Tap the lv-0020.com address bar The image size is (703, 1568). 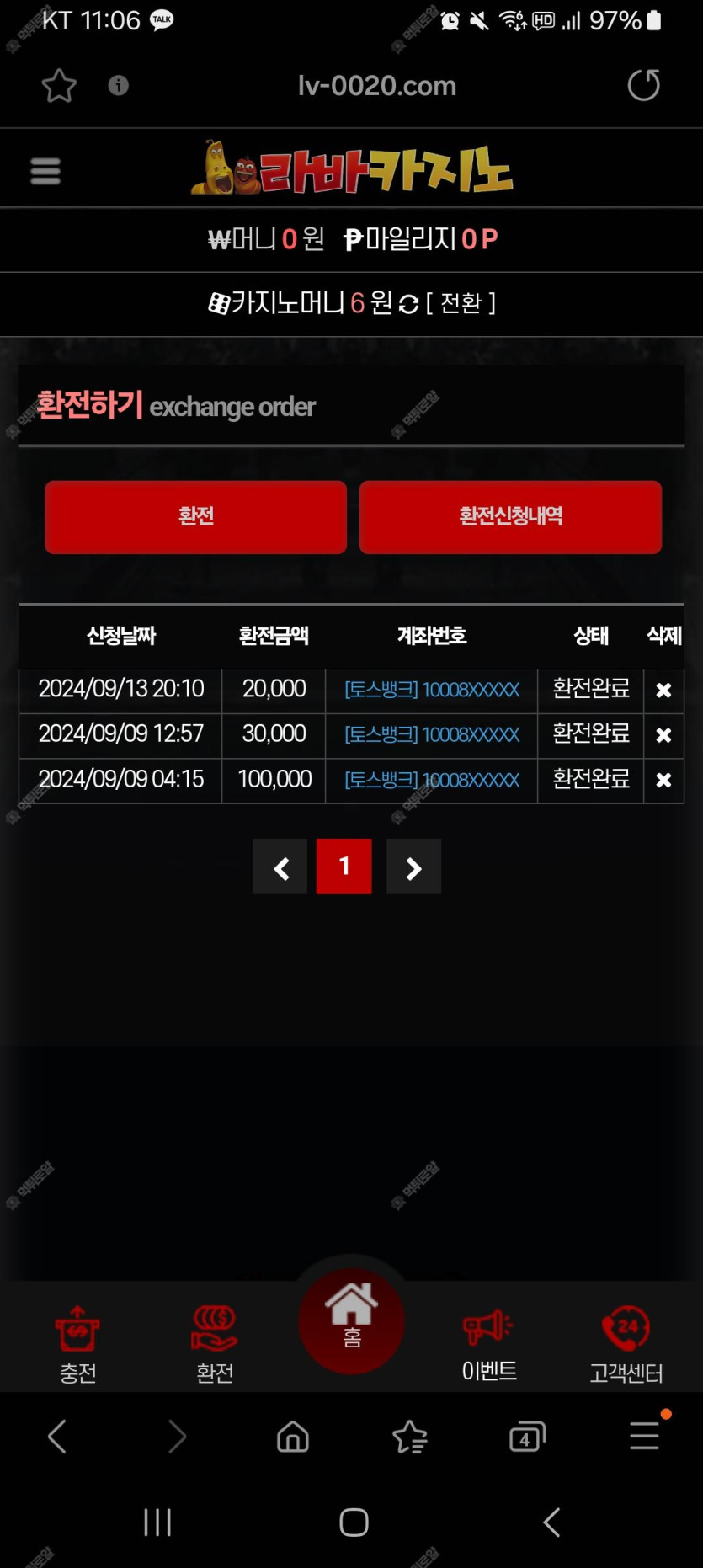coord(377,86)
